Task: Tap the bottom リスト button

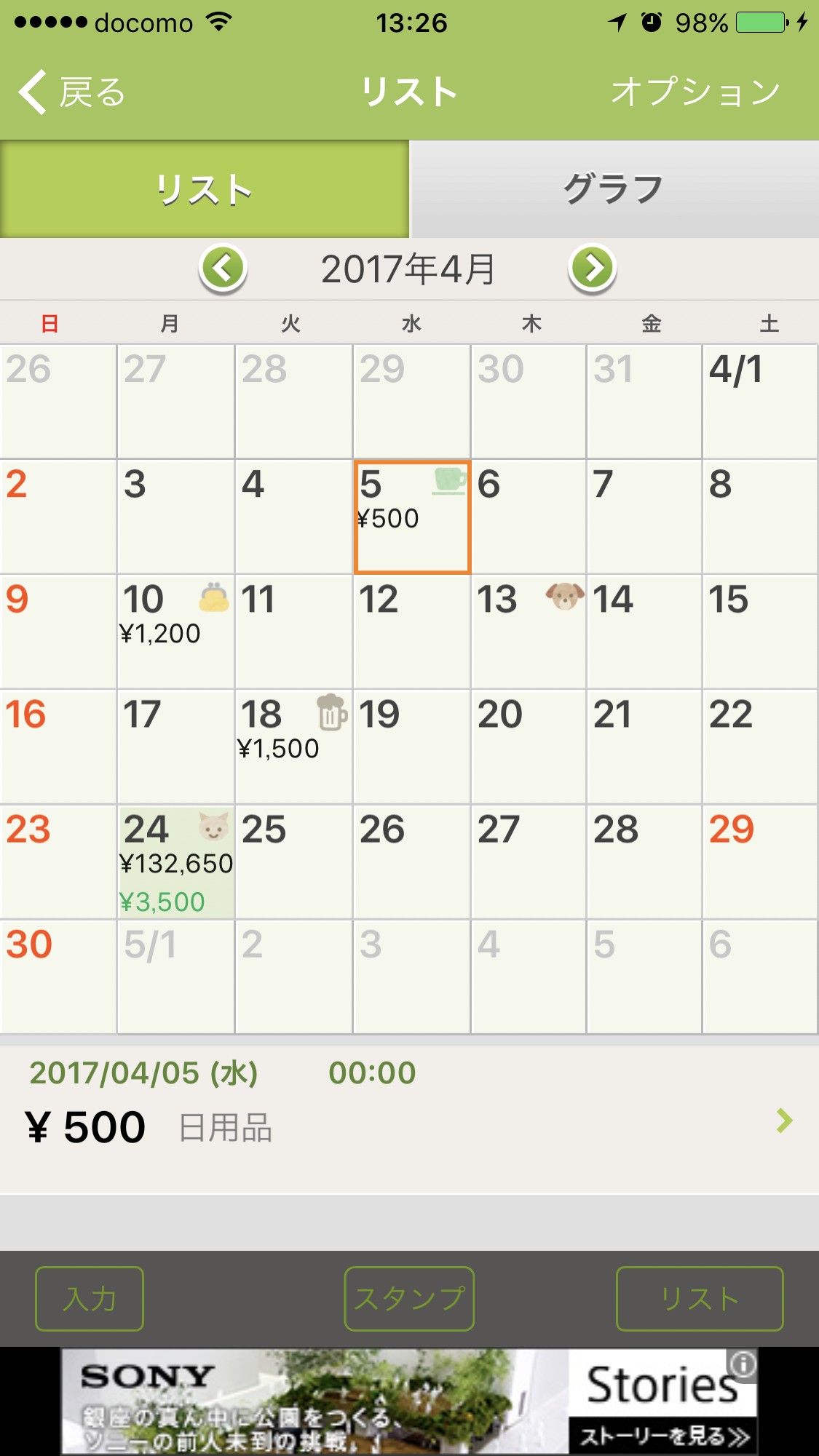Action: pyautogui.click(x=700, y=1299)
